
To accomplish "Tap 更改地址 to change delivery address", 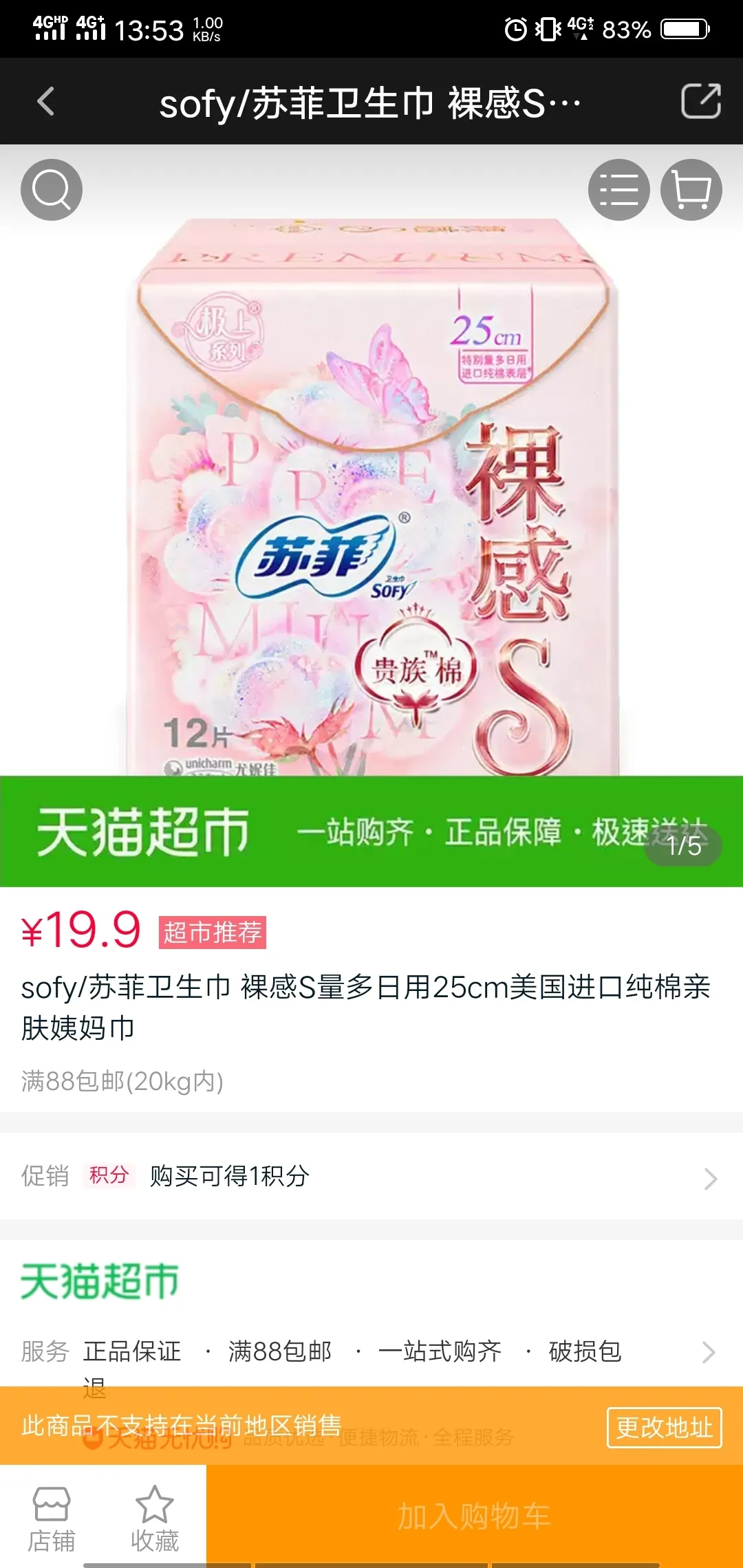I will [664, 1428].
